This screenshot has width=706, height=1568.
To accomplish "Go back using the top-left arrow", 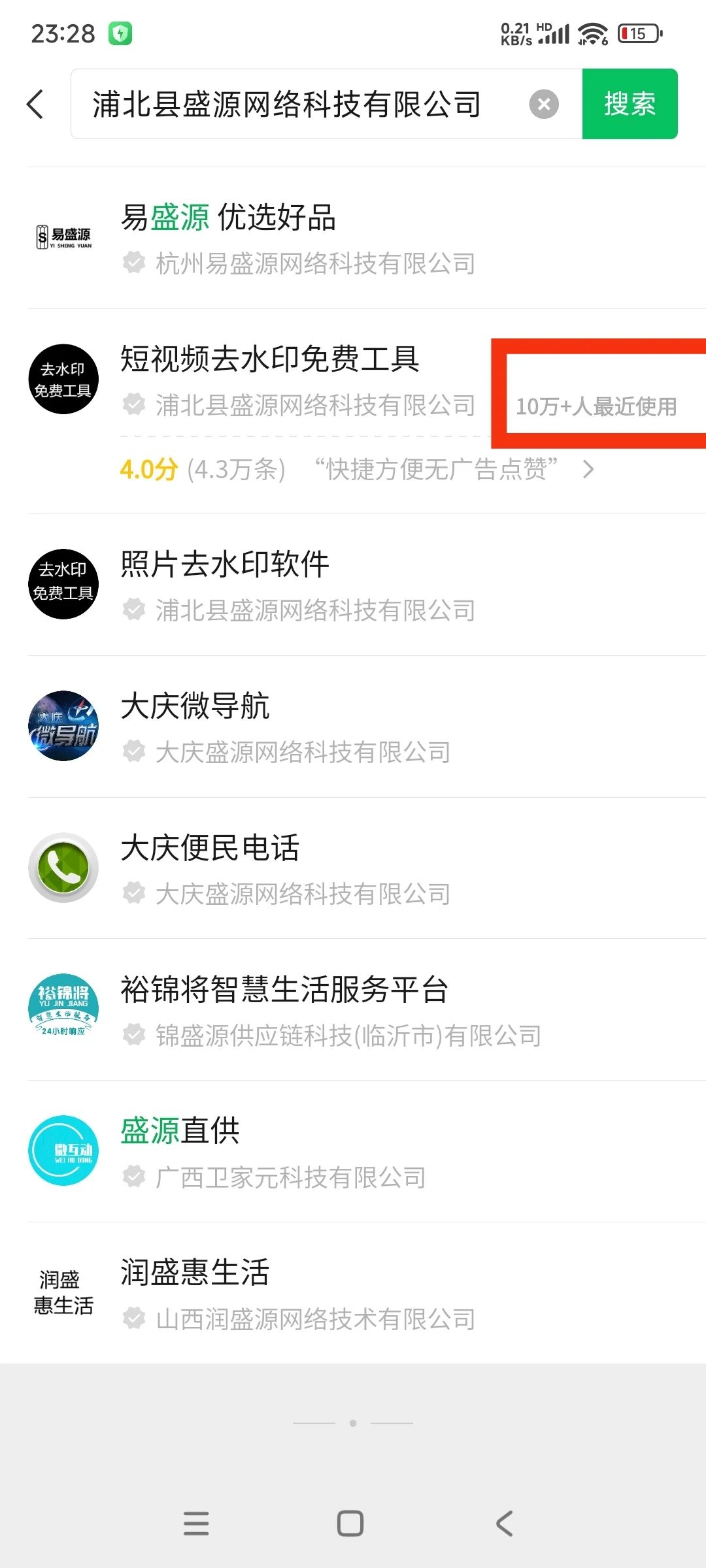I will tap(36, 105).
